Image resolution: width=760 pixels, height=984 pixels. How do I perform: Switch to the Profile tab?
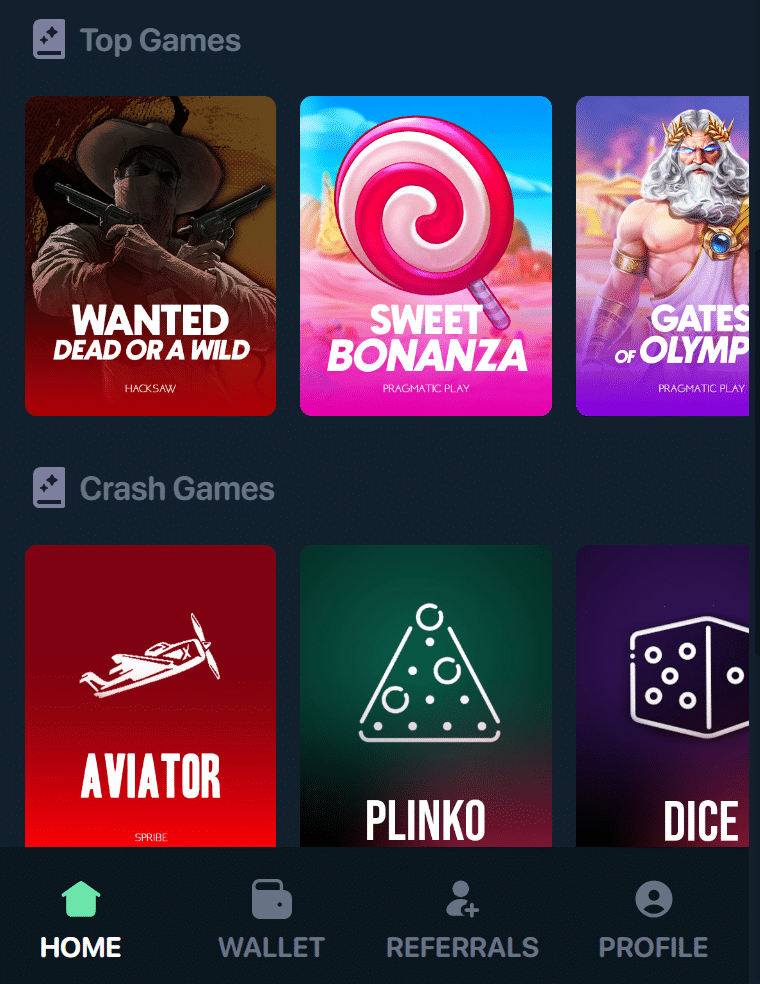tap(653, 920)
